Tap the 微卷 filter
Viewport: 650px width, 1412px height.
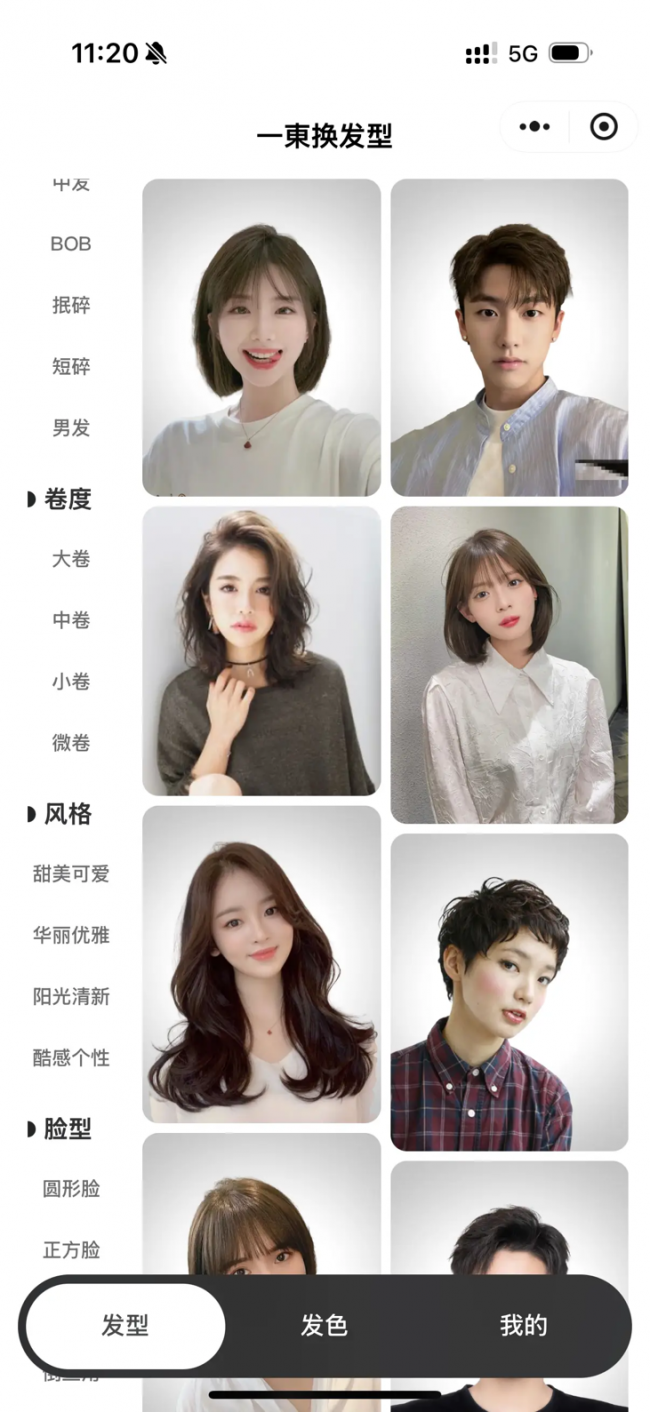pyautogui.click(x=71, y=743)
